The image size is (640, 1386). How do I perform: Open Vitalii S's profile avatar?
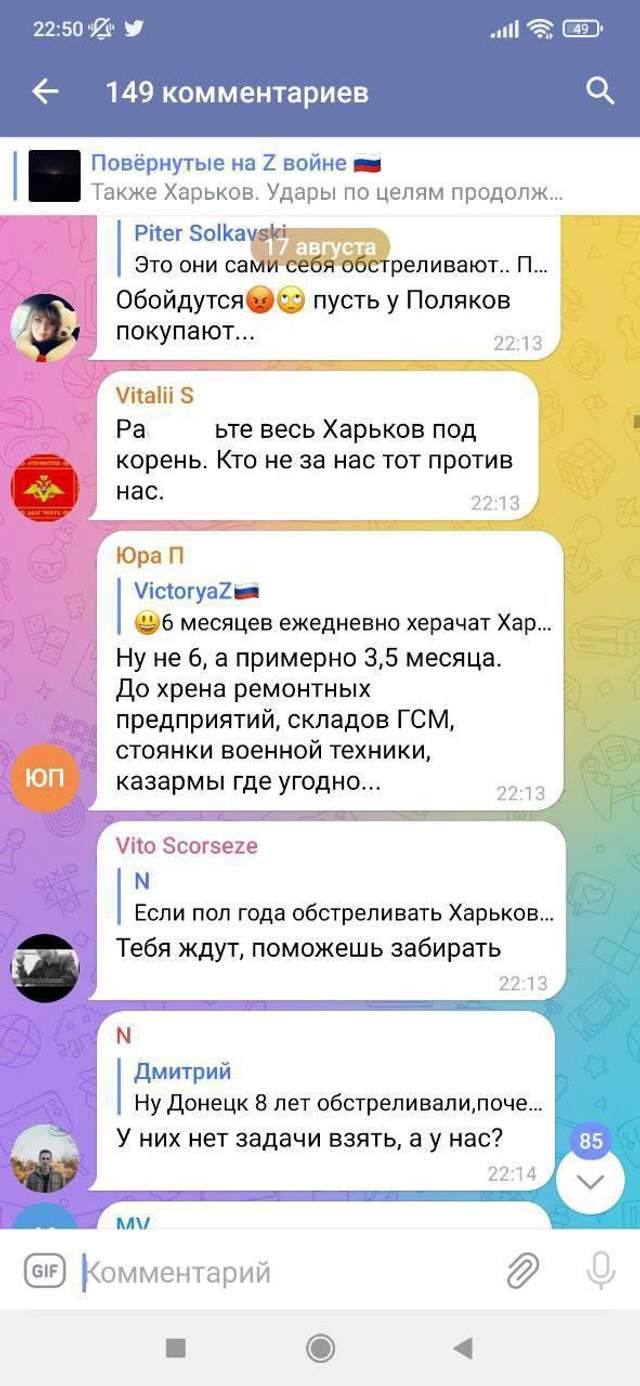[45, 486]
